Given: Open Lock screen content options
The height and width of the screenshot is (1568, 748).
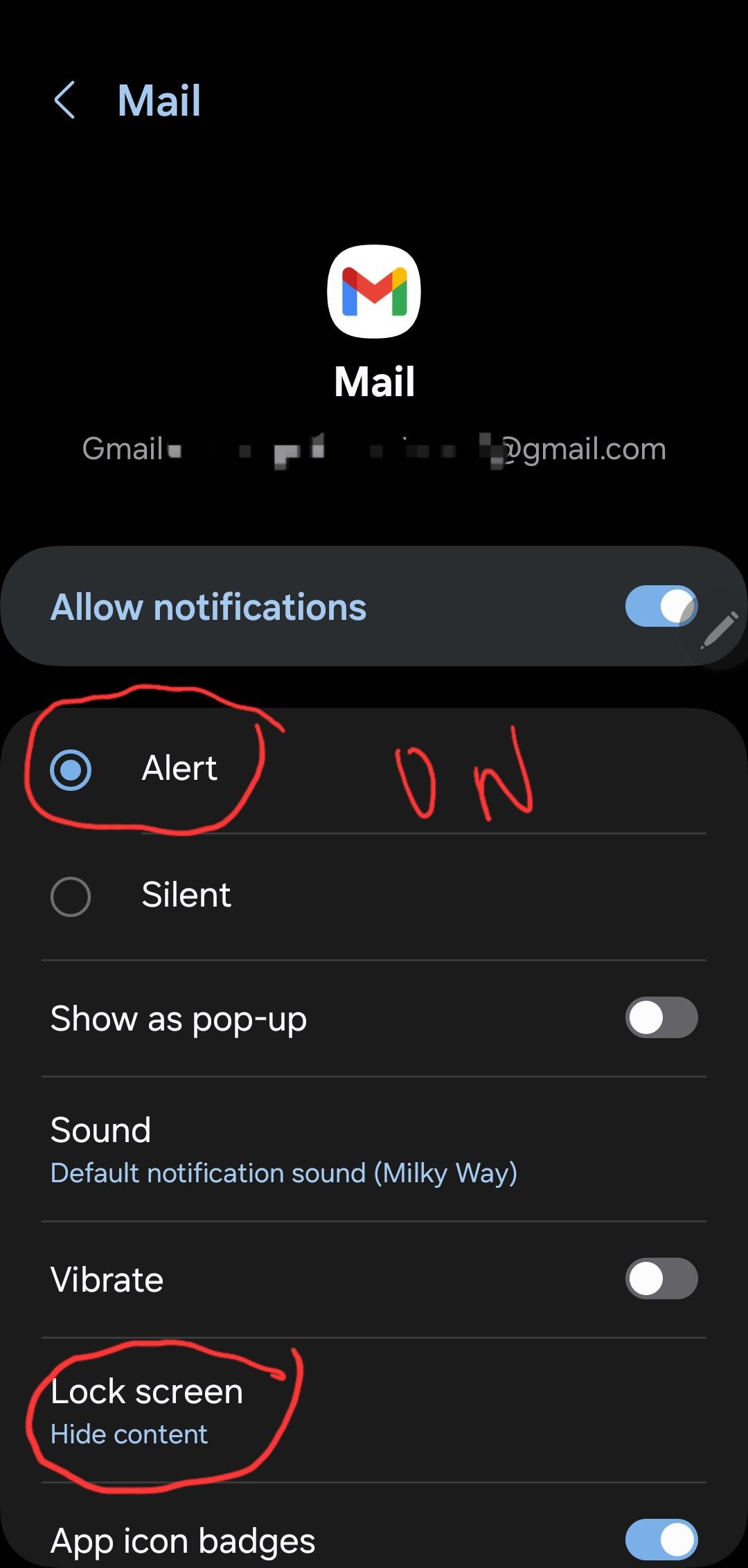Looking at the screenshot, I should point(147,1411).
